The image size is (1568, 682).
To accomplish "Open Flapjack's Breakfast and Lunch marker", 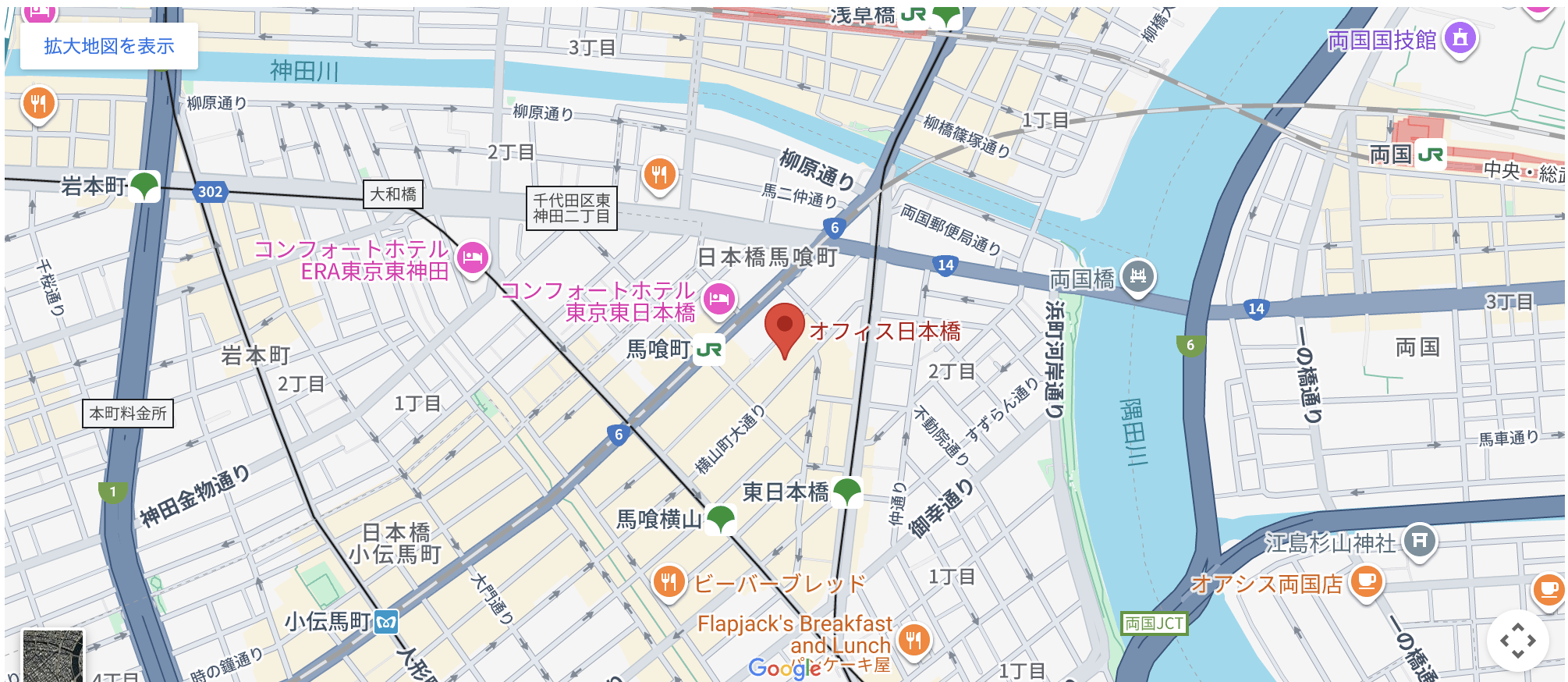I will (x=913, y=641).
